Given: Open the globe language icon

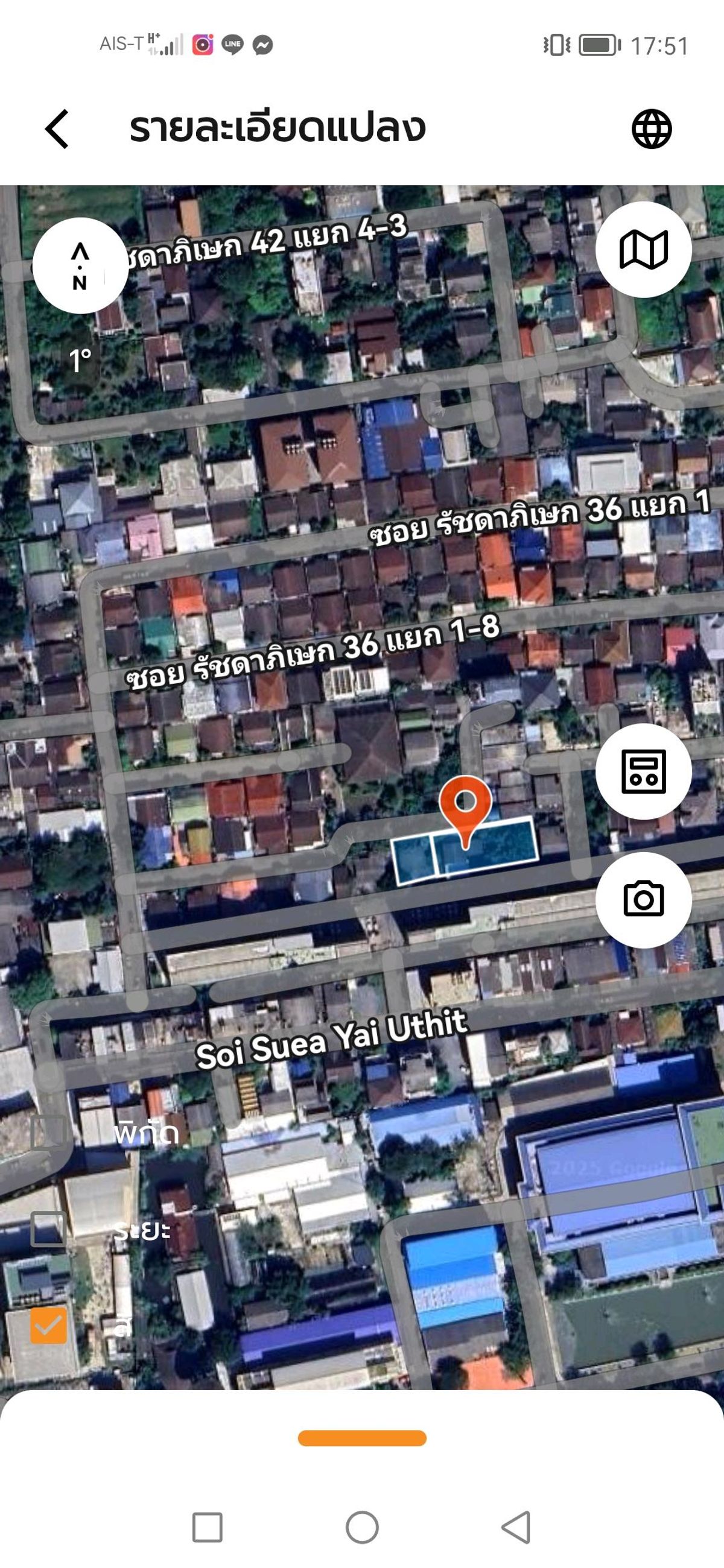Looking at the screenshot, I should [651, 129].
